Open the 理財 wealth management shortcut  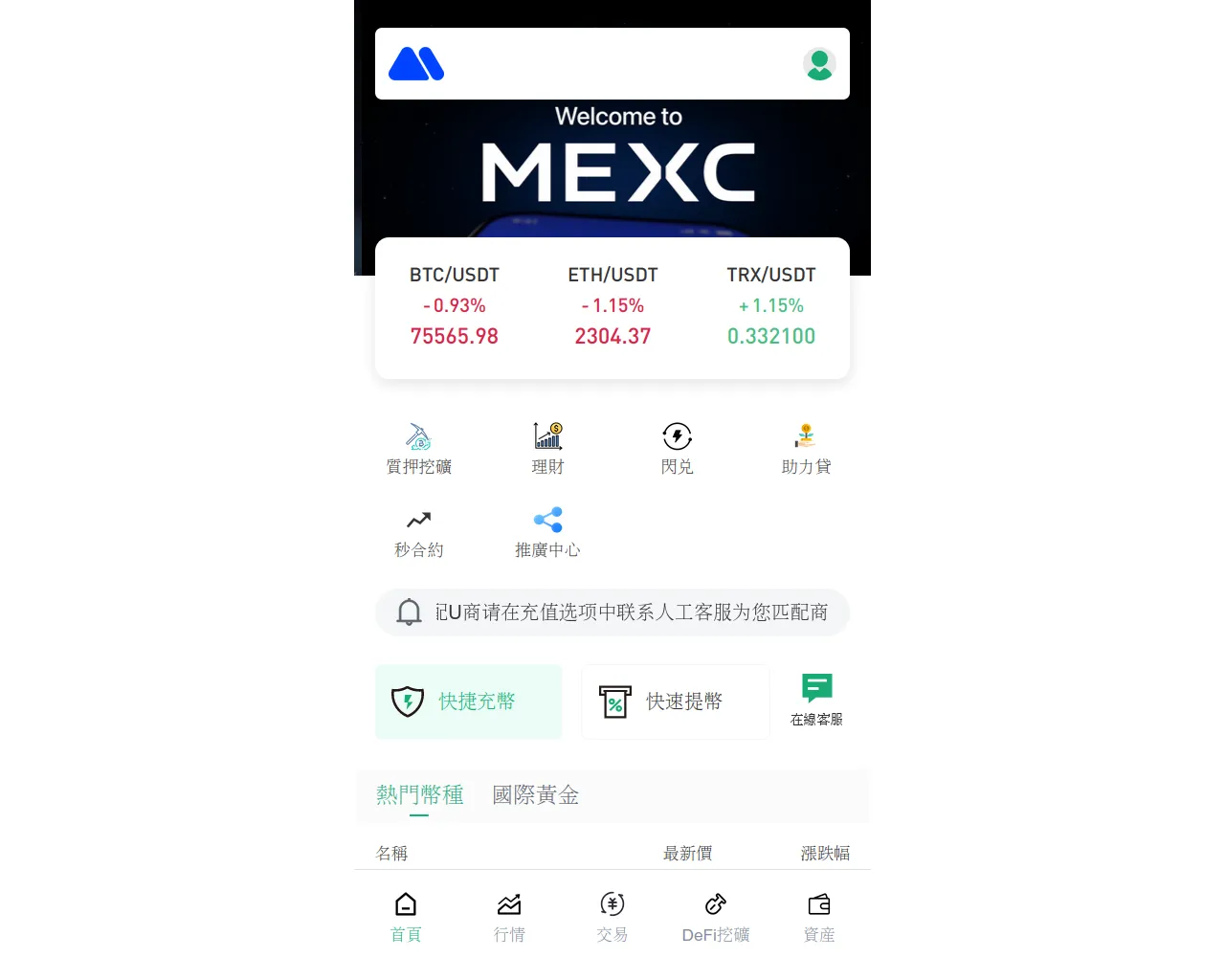point(547,449)
